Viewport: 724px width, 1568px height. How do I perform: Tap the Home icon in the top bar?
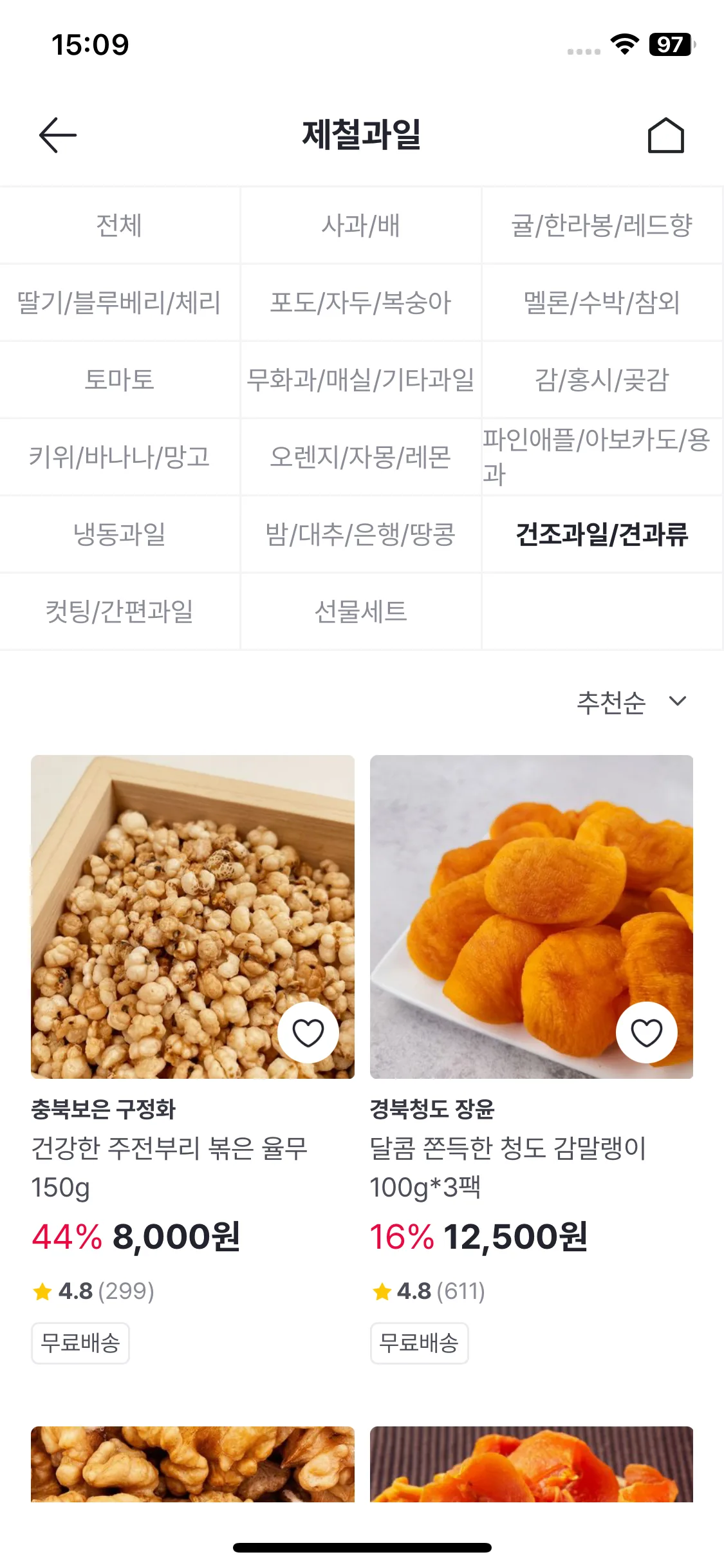[667, 135]
